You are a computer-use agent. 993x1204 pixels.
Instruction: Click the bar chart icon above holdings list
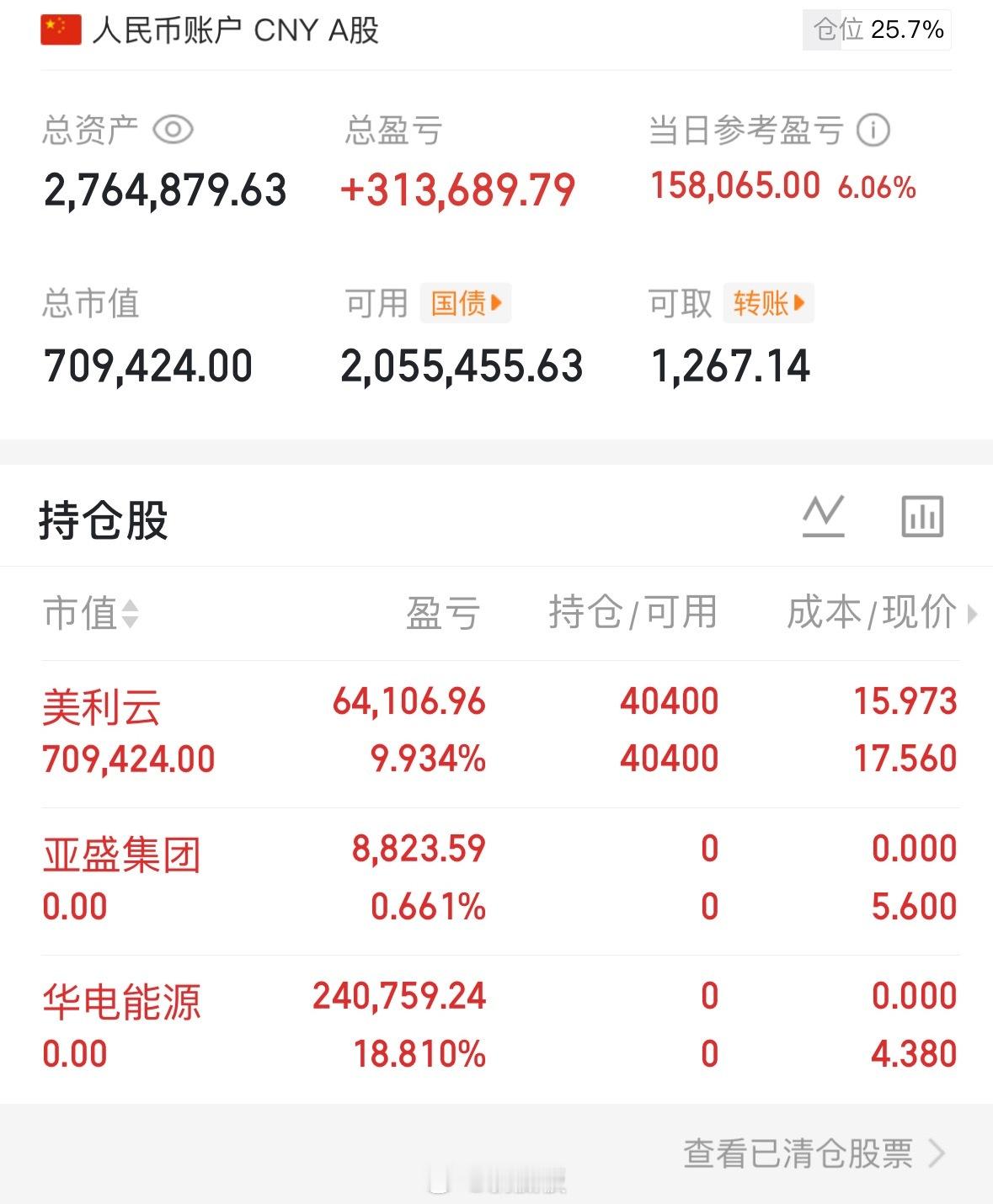pos(921,516)
